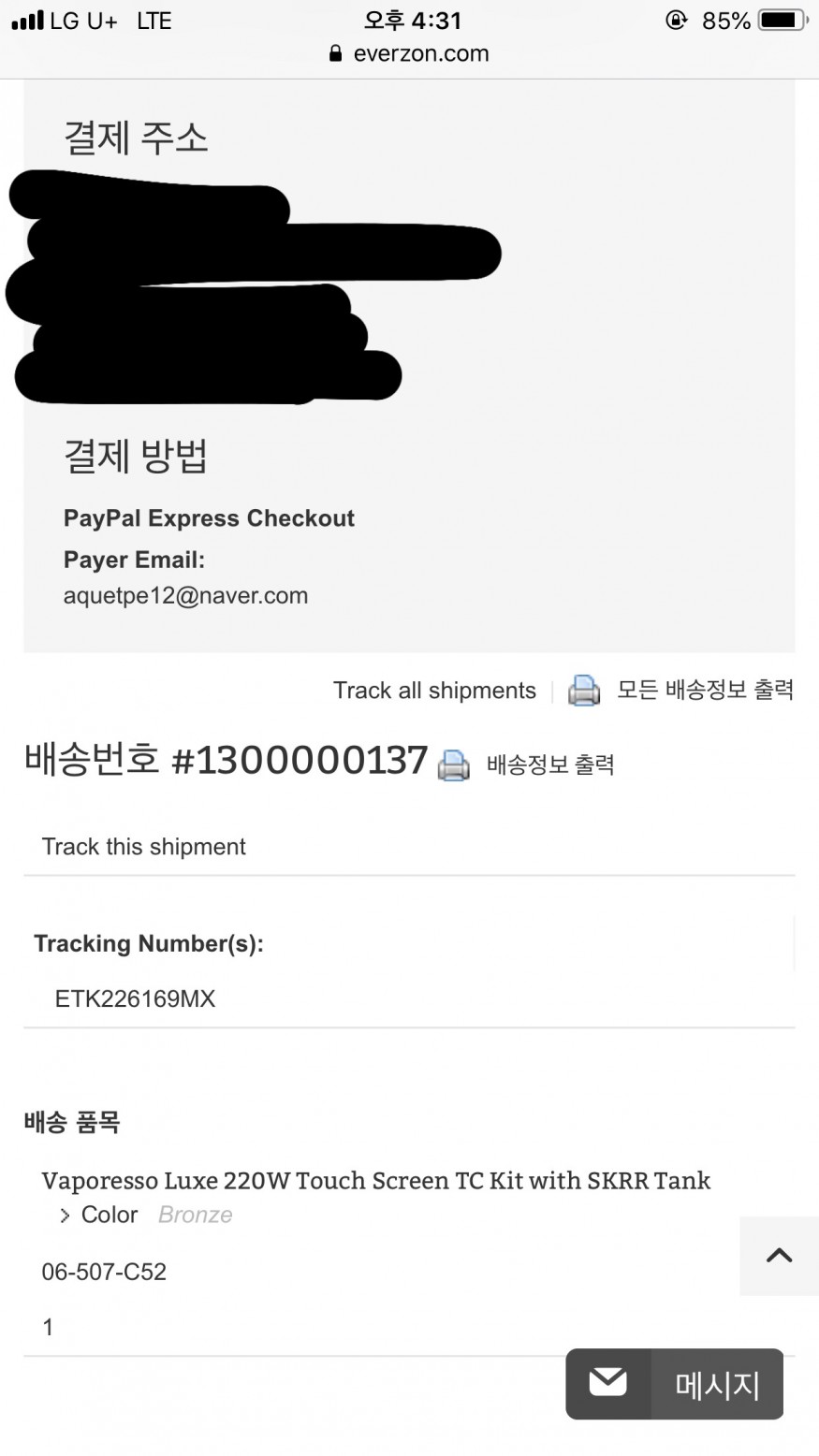Viewport: 819px width, 1456px height.
Task: Open Track all shipments link
Action: pos(434,691)
